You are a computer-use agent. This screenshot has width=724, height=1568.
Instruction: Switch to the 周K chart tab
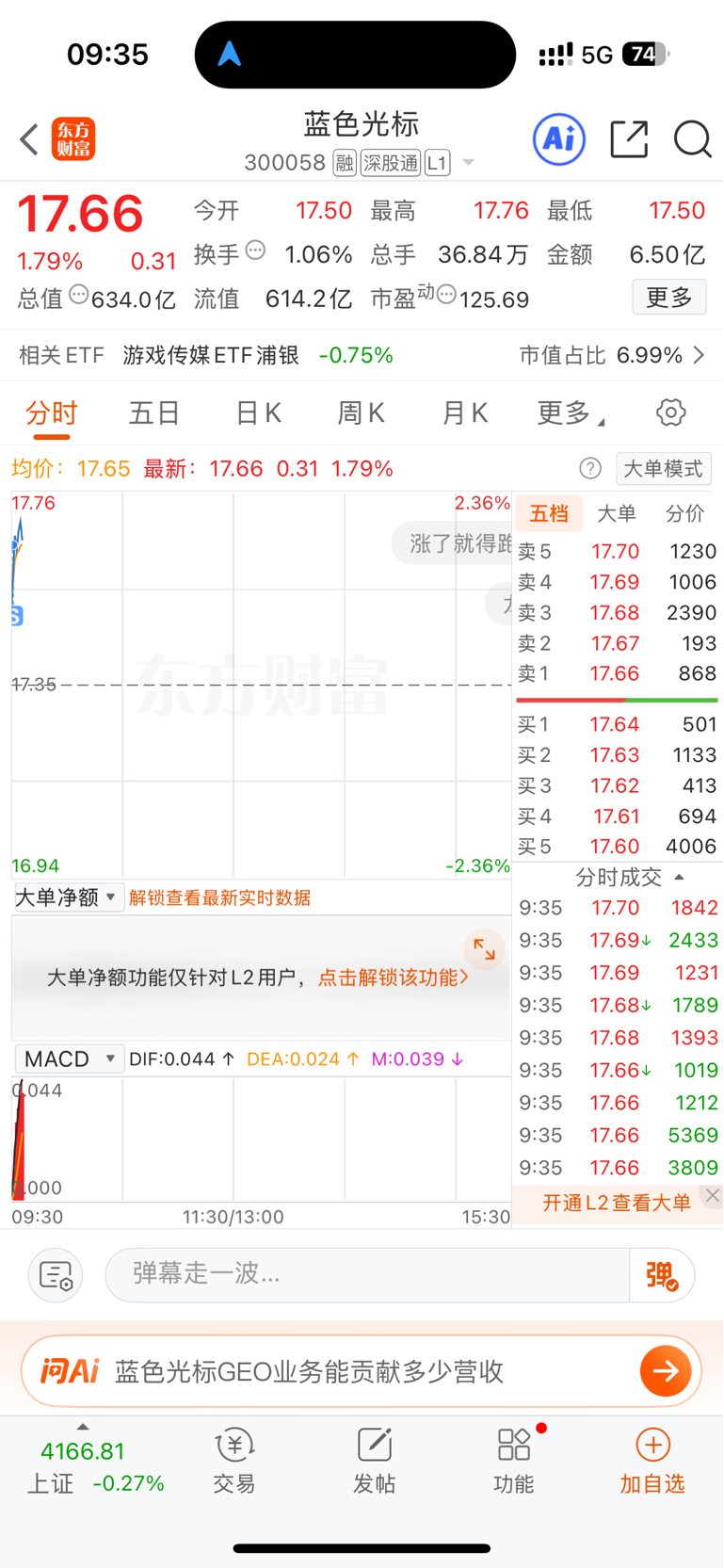(x=362, y=412)
